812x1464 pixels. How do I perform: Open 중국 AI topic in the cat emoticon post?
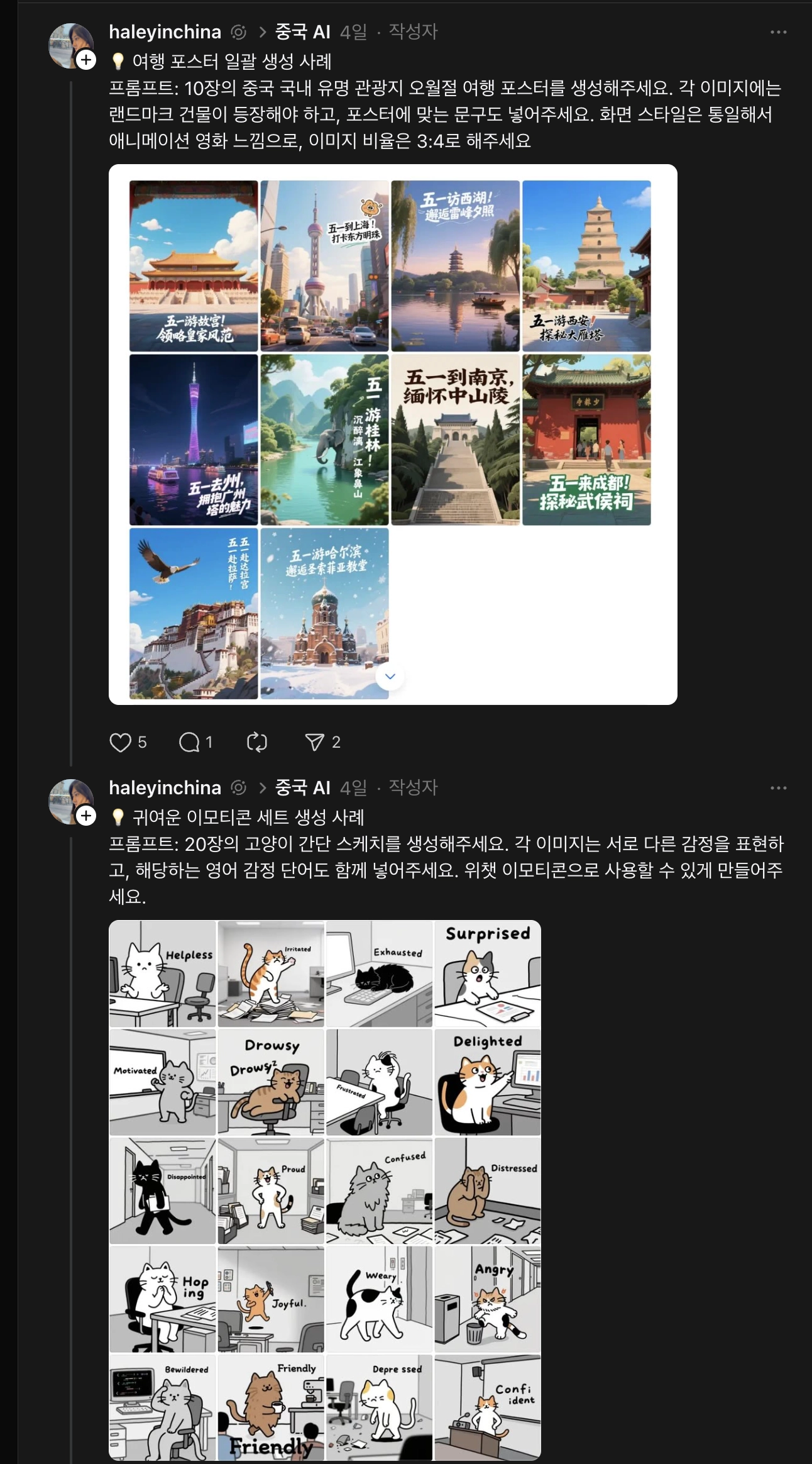[302, 788]
